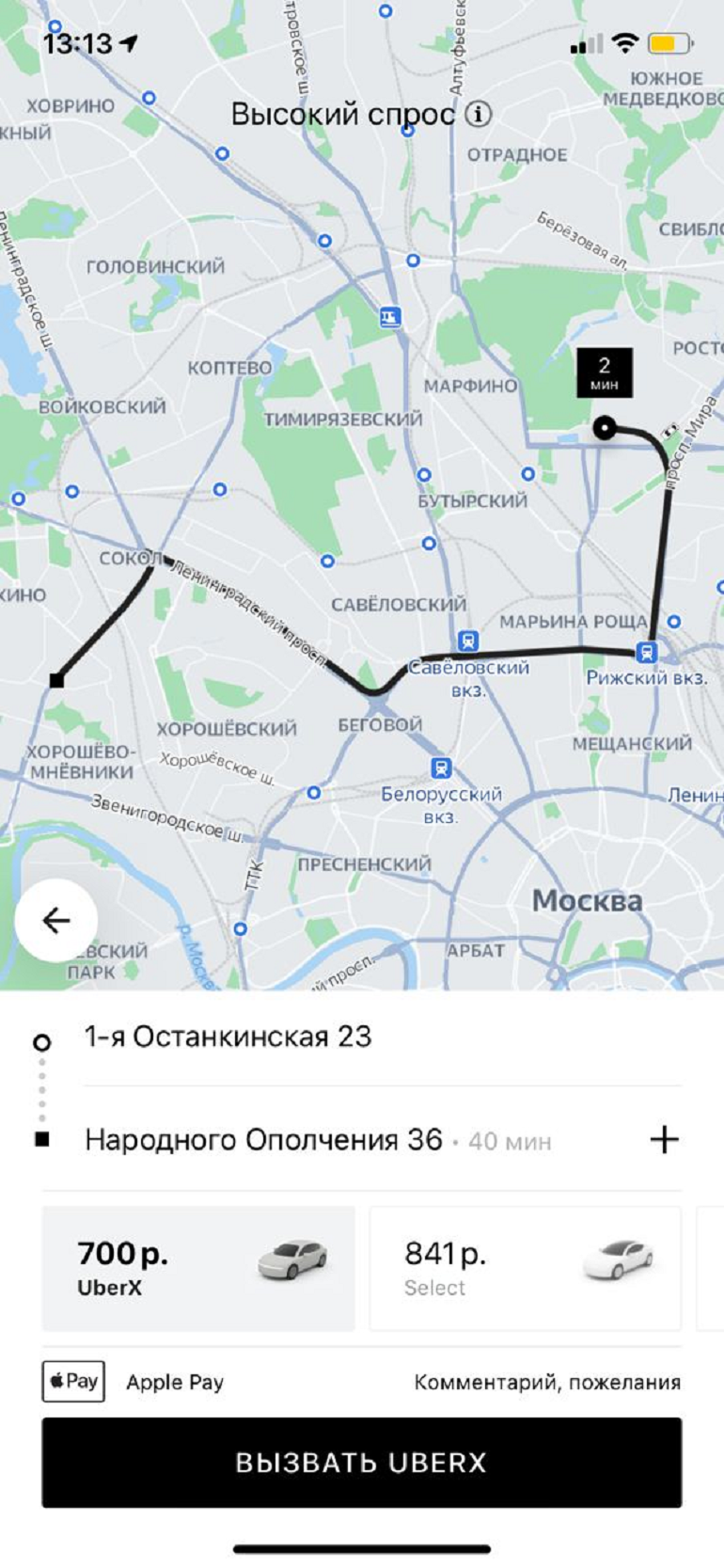Tap ВЫЗВАТЬ UBERX to order the ride

pos(361,1463)
